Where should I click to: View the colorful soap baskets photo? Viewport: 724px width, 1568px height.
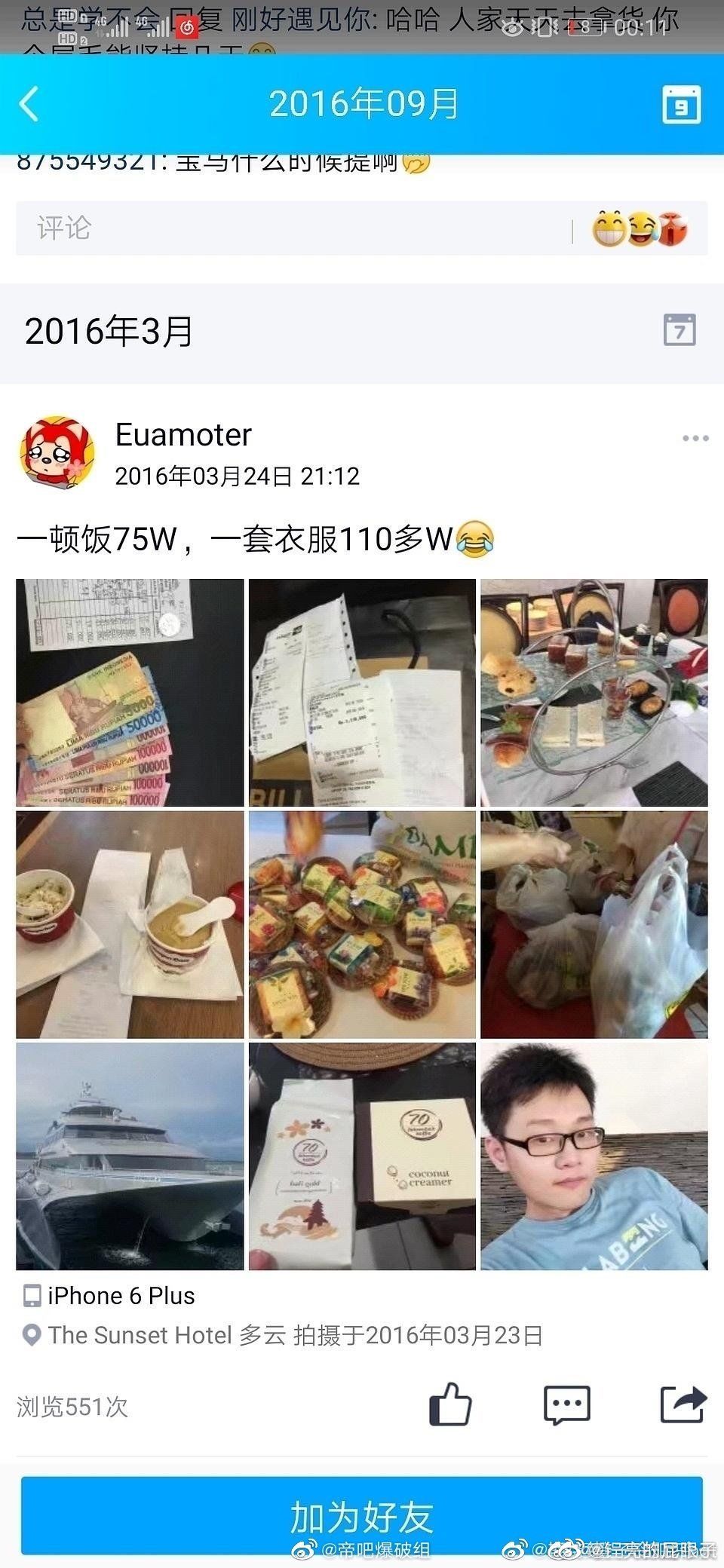pyautogui.click(x=362, y=924)
